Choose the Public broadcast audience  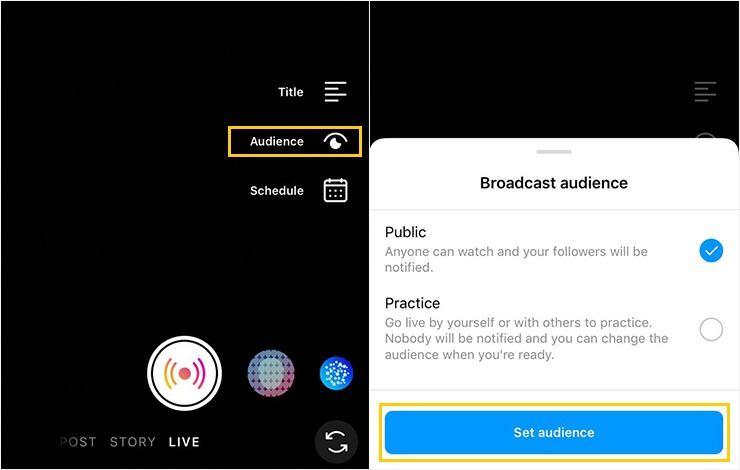[x=710, y=251]
